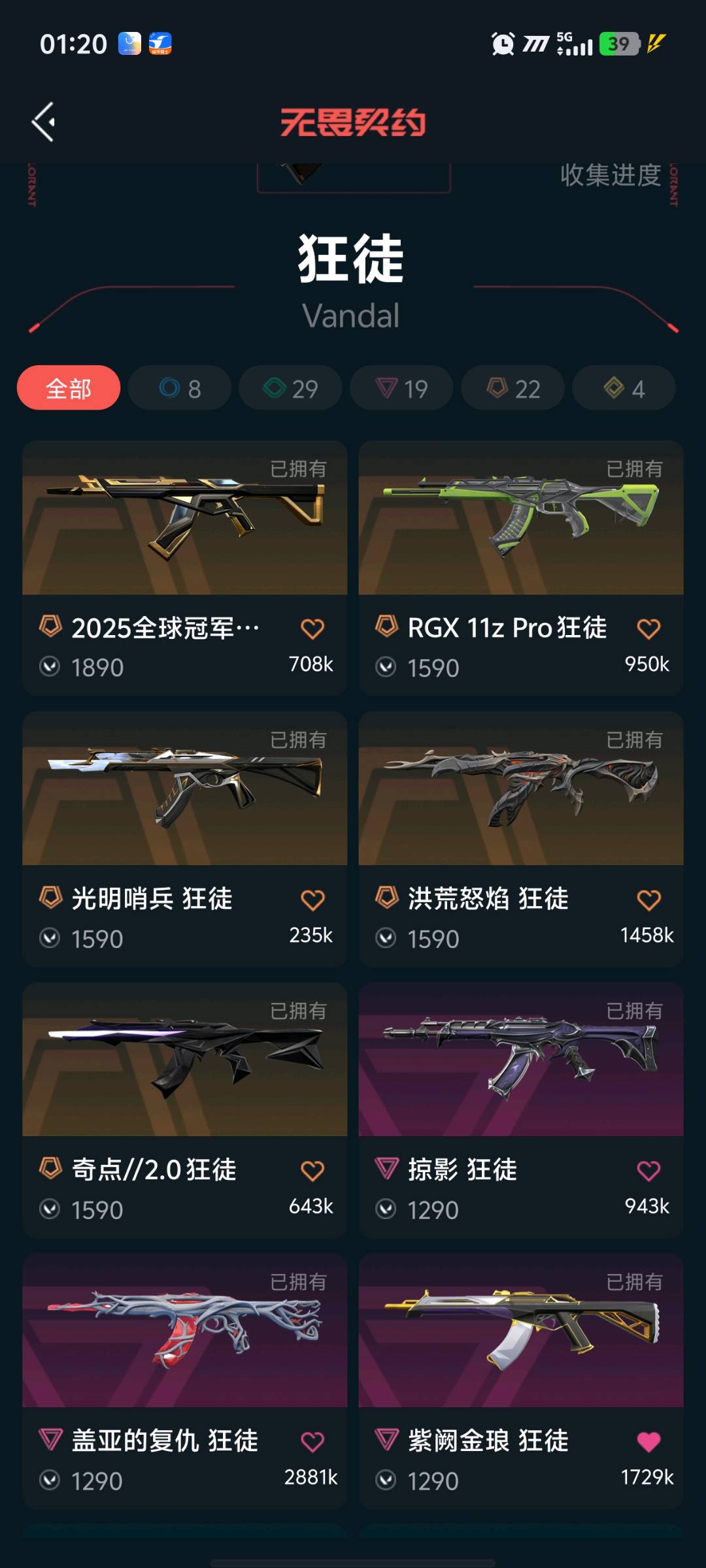Filter skins by the yellow tier chip showing 4
This screenshot has height=1568, width=706.
[x=624, y=388]
